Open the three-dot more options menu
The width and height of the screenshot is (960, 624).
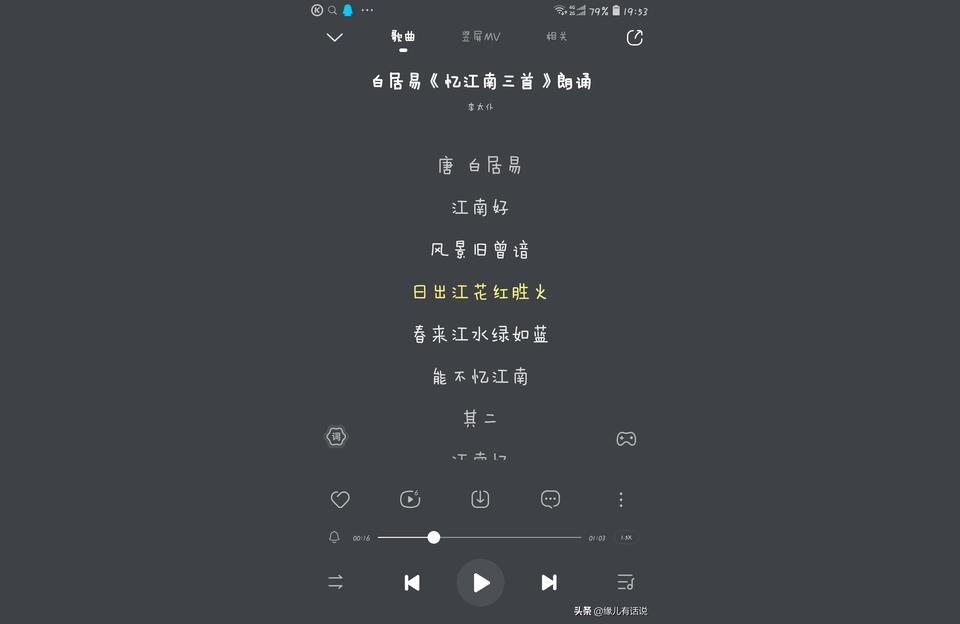click(621, 499)
